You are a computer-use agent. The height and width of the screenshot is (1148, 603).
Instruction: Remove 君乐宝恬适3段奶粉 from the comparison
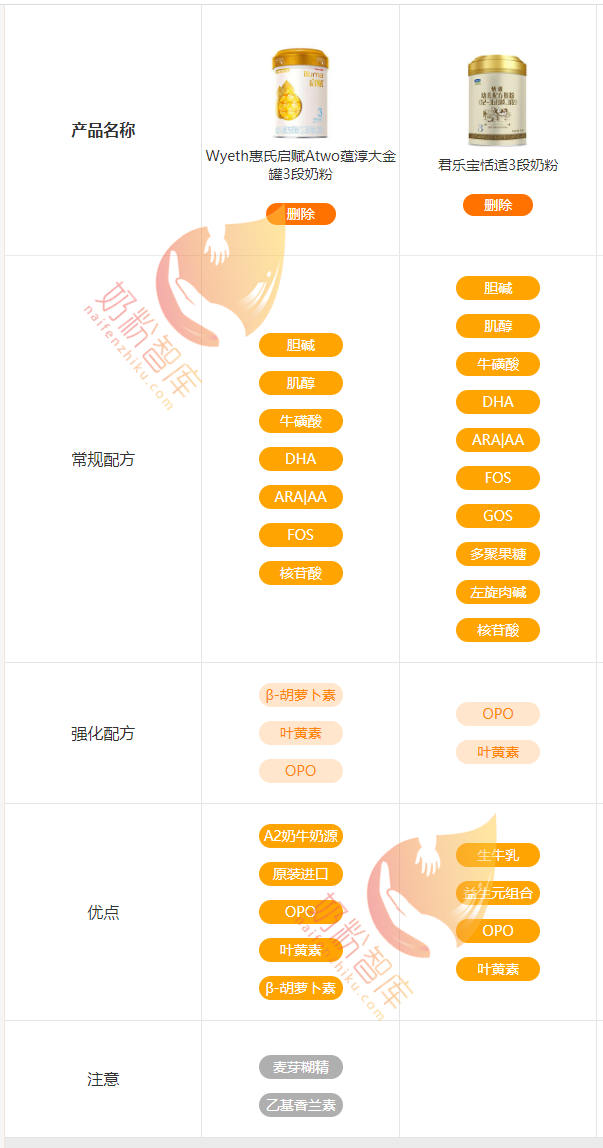[497, 205]
